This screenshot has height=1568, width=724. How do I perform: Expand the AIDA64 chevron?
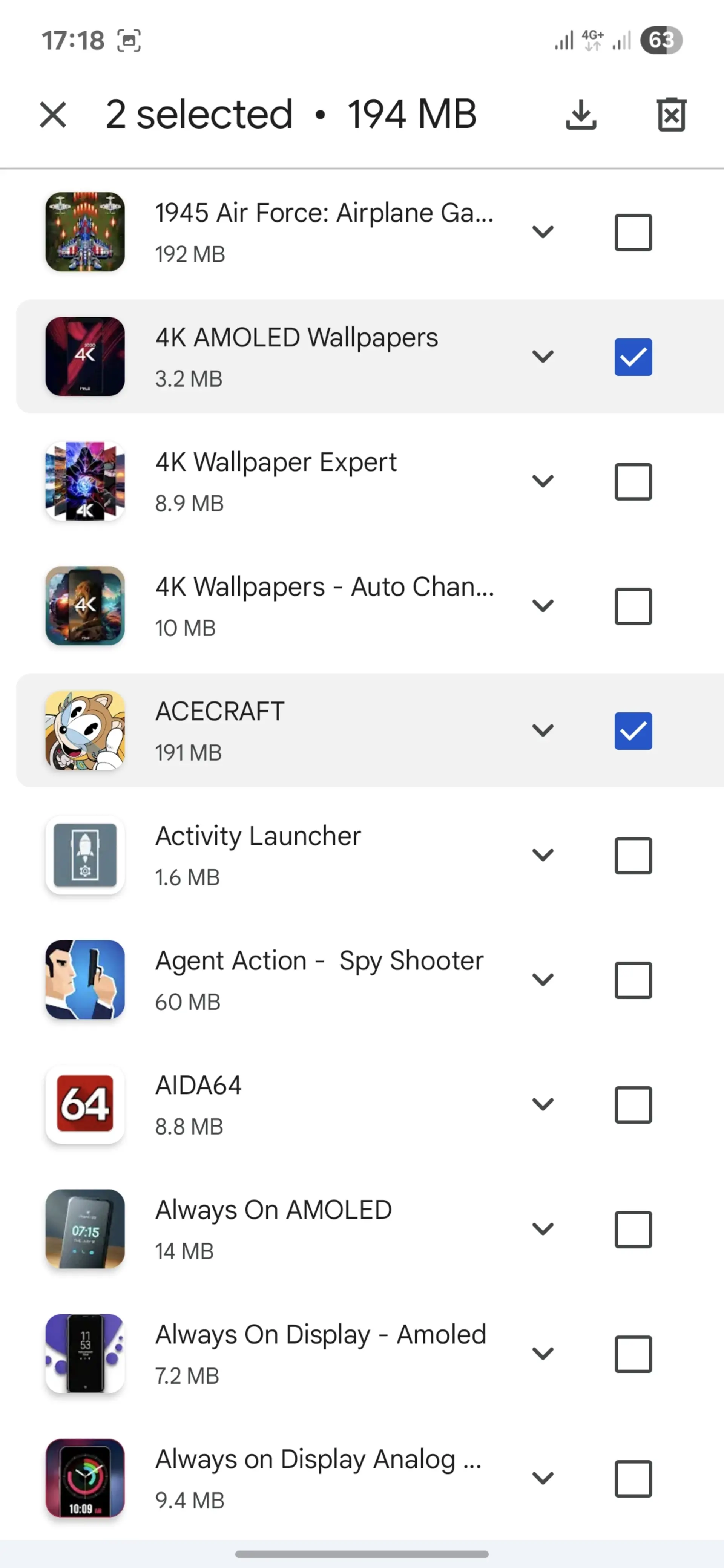pos(543,1105)
